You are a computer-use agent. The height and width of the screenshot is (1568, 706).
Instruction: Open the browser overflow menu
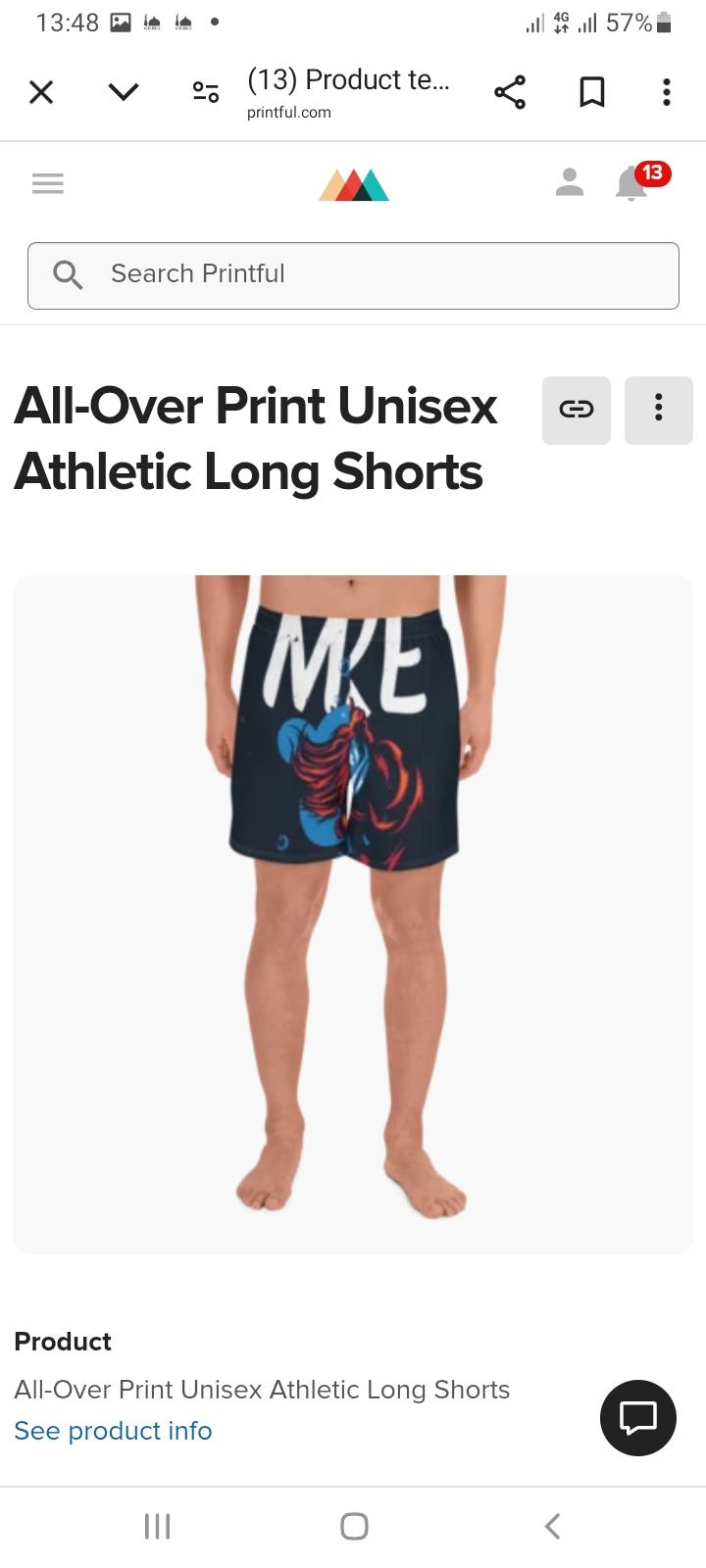click(667, 92)
